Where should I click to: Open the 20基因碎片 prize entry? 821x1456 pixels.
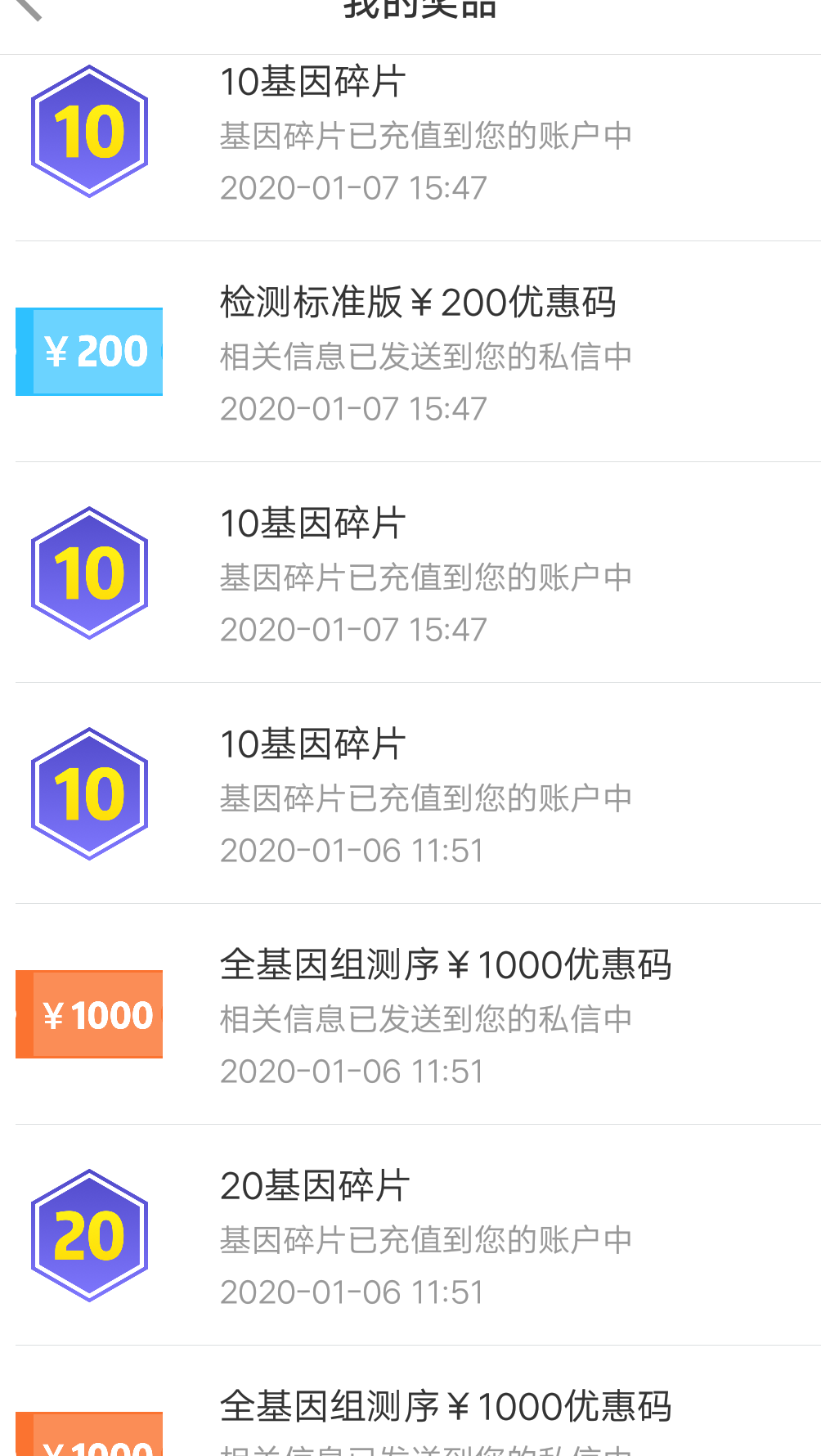tap(410, 1235)
